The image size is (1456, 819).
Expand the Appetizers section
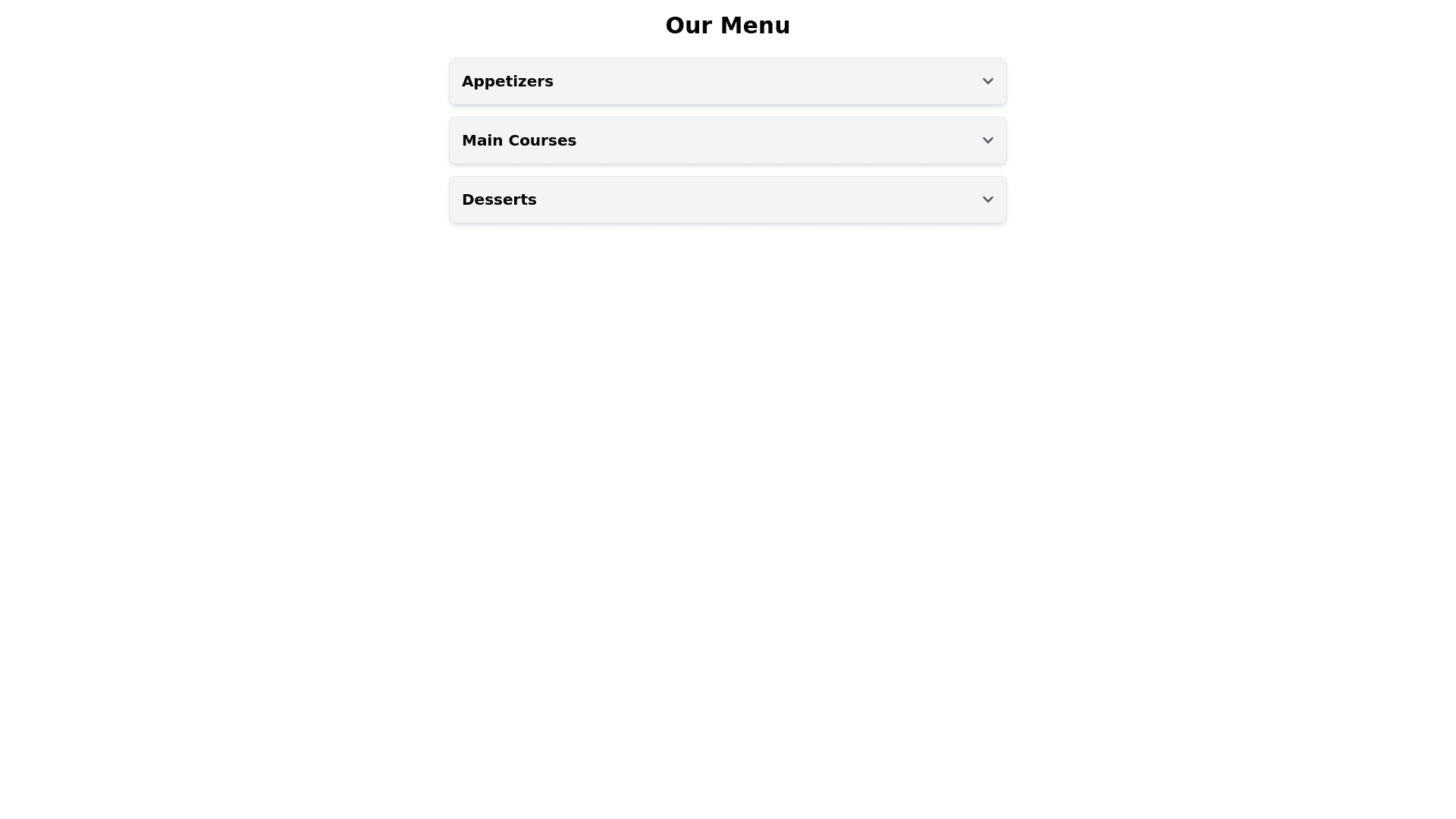pyautogui.click(x=727, y=81)
